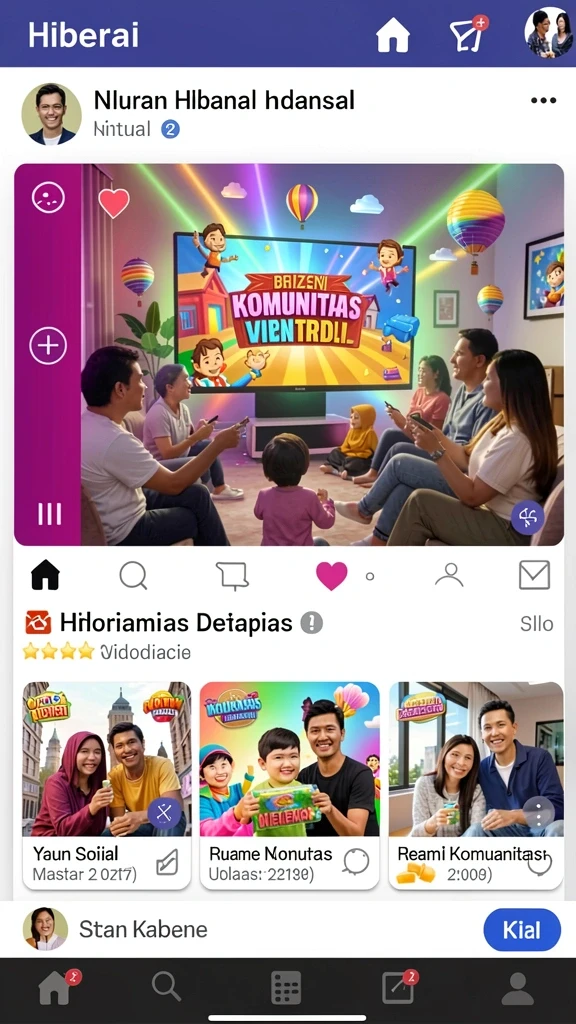Open the envelope messages icon

[x=534, y=575]
